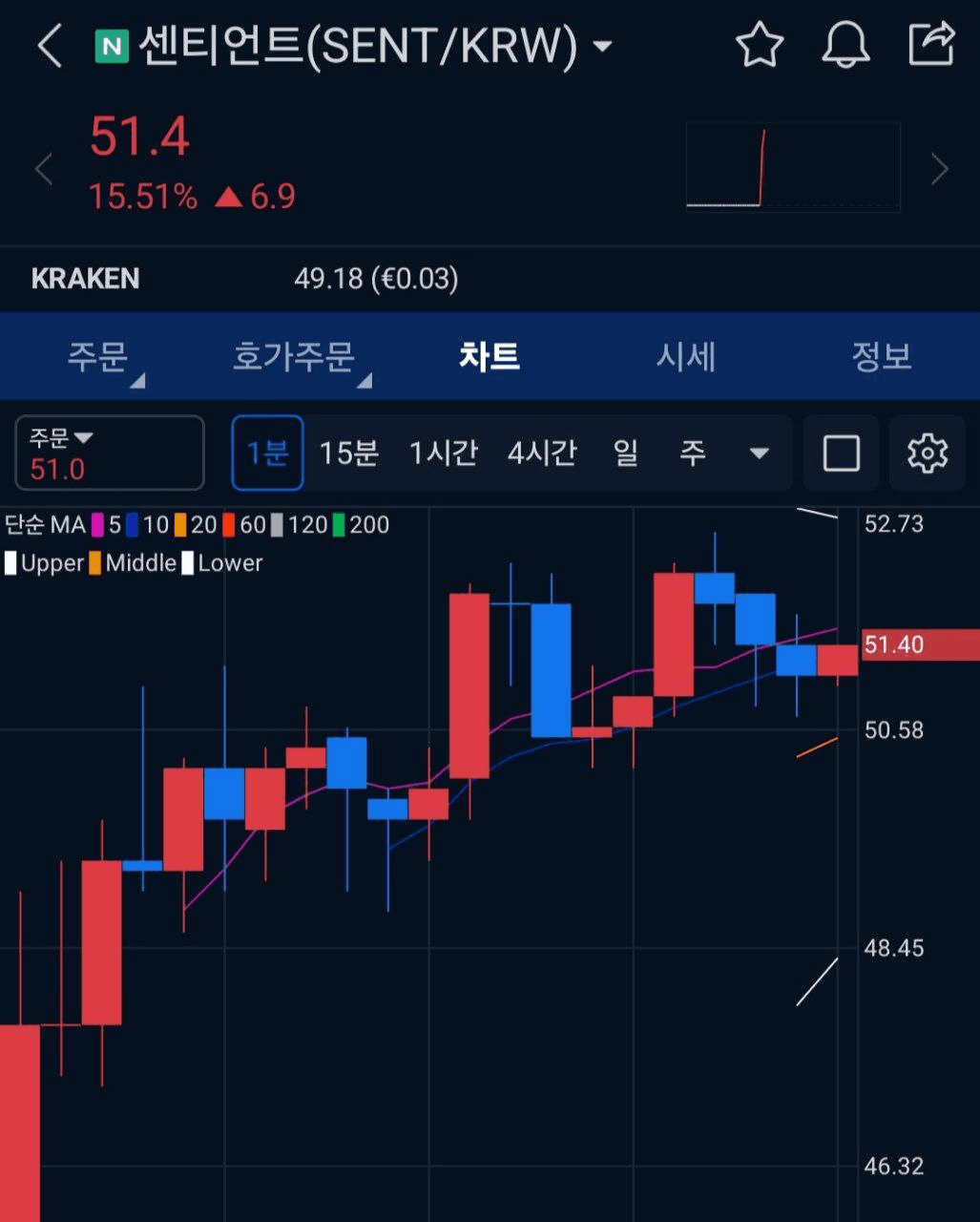Screen dimensions: 980x1222
Task: Open chart settings with the gear icon
Action: (x=927, y=453)
